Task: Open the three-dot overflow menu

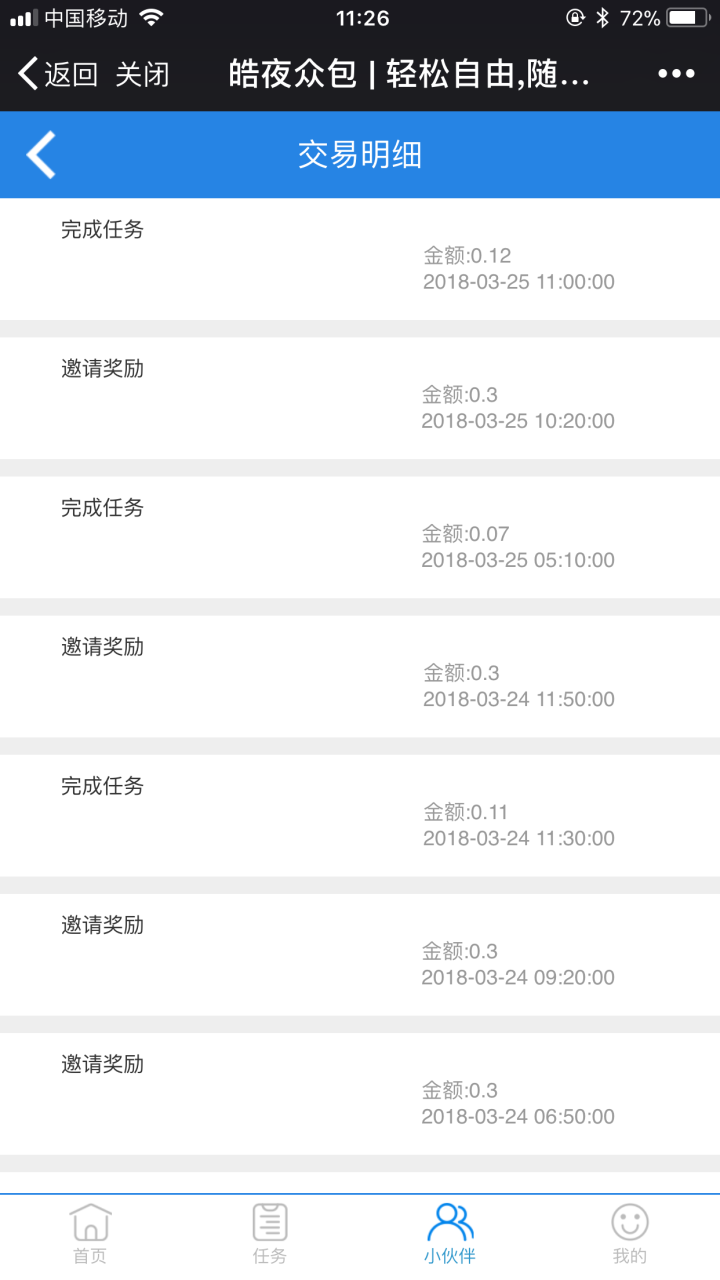Action: point(676,74)
